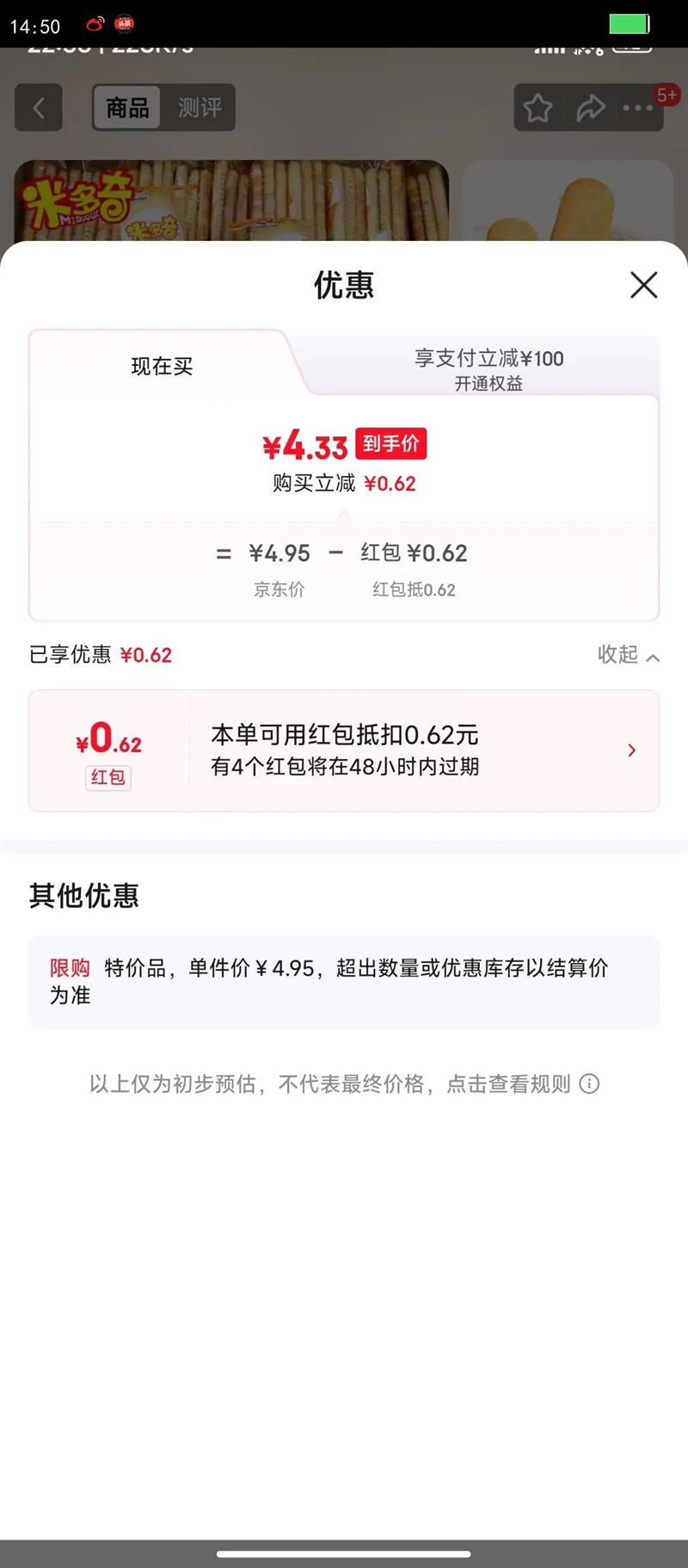Collapse discounts with 收起
The height and width of the screenshot is (1568, 688).
click(629, 655)
